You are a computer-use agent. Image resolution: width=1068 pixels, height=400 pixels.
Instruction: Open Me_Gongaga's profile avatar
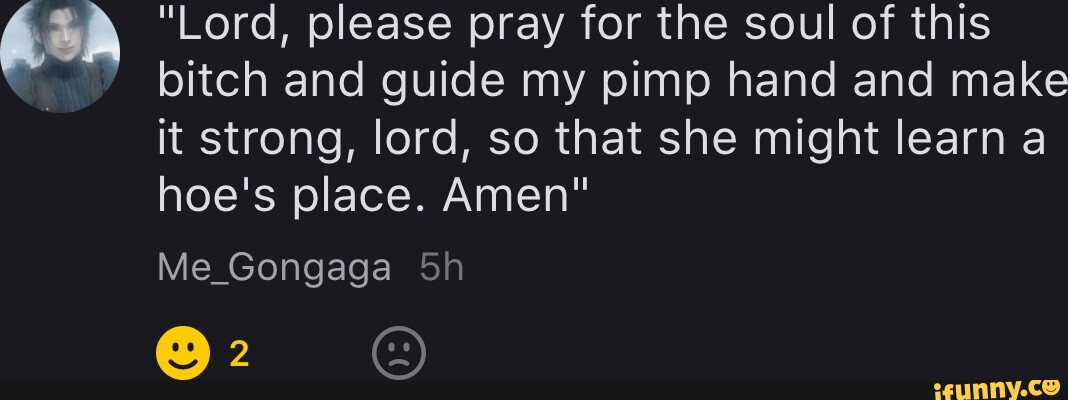pyautogui.click(x=60, y=56)
